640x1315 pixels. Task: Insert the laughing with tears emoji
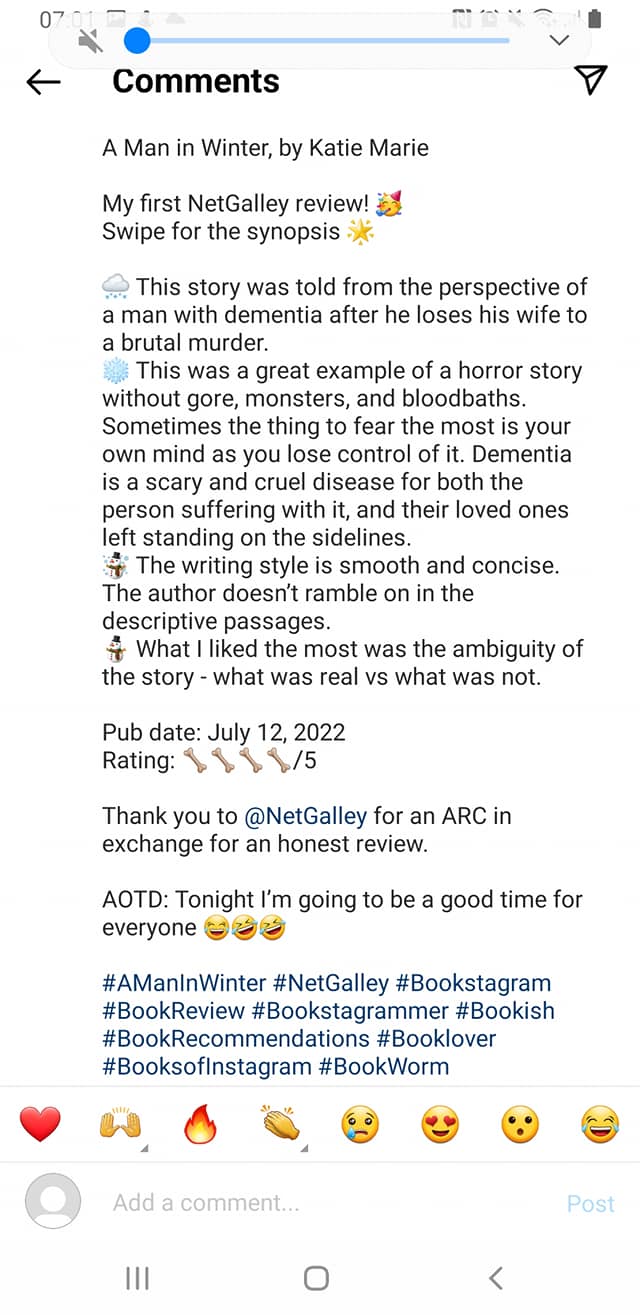(599, 1126)
